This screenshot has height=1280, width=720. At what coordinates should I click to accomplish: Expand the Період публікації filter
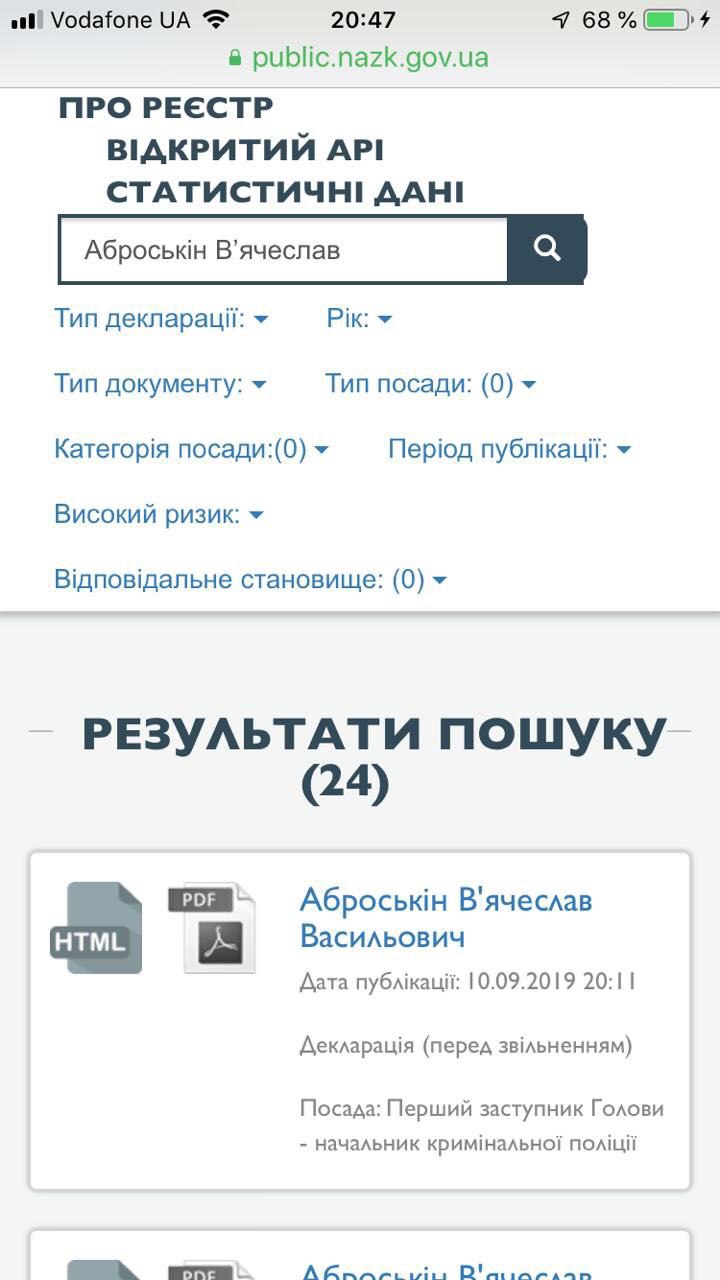coord(509,449)
